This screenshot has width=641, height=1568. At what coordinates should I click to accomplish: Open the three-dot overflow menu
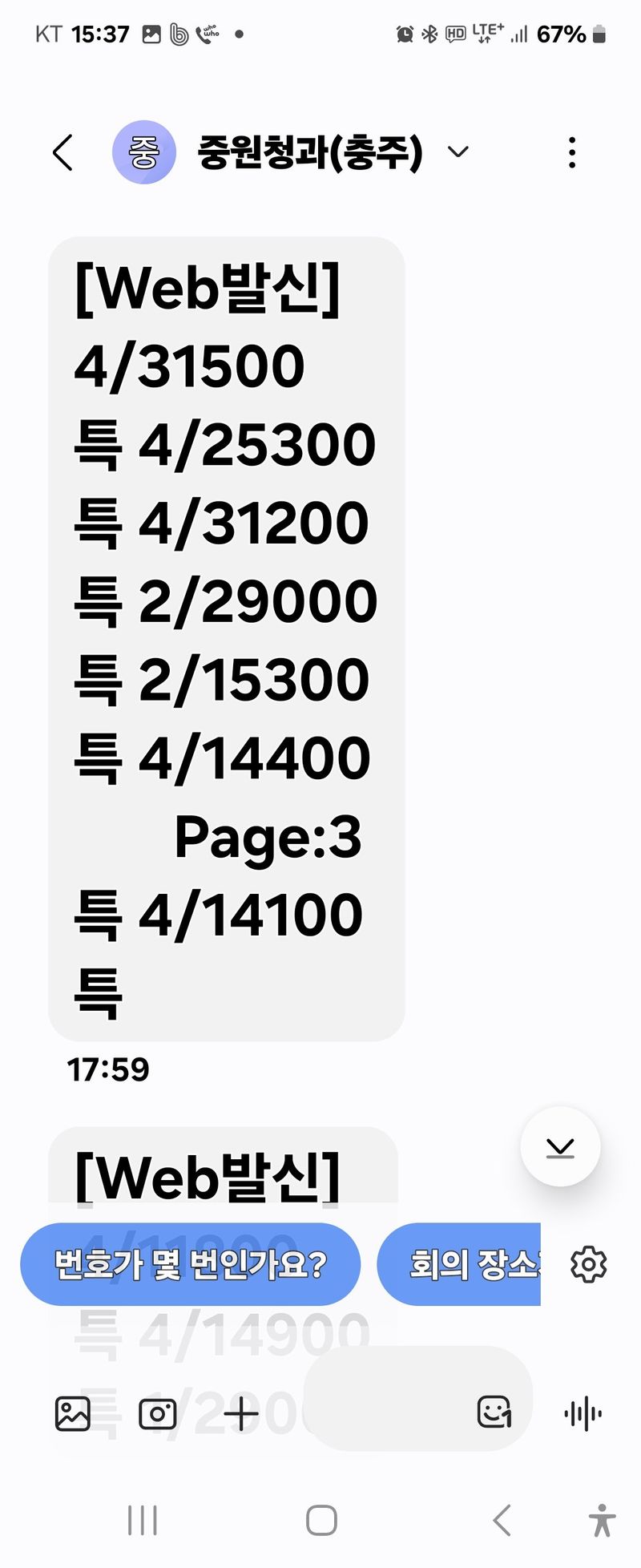[x=571, y=152]
